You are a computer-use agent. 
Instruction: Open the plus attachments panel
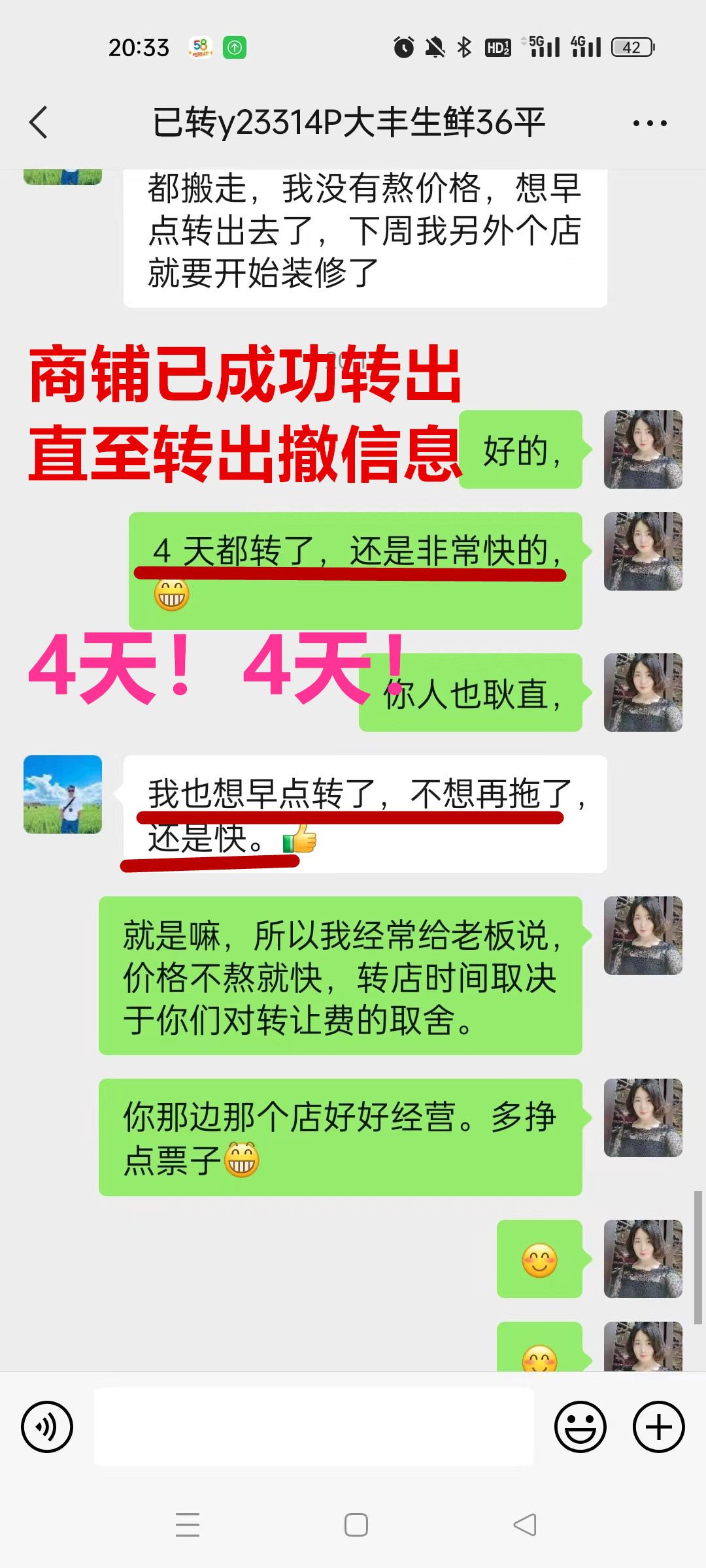[658, 1426]
